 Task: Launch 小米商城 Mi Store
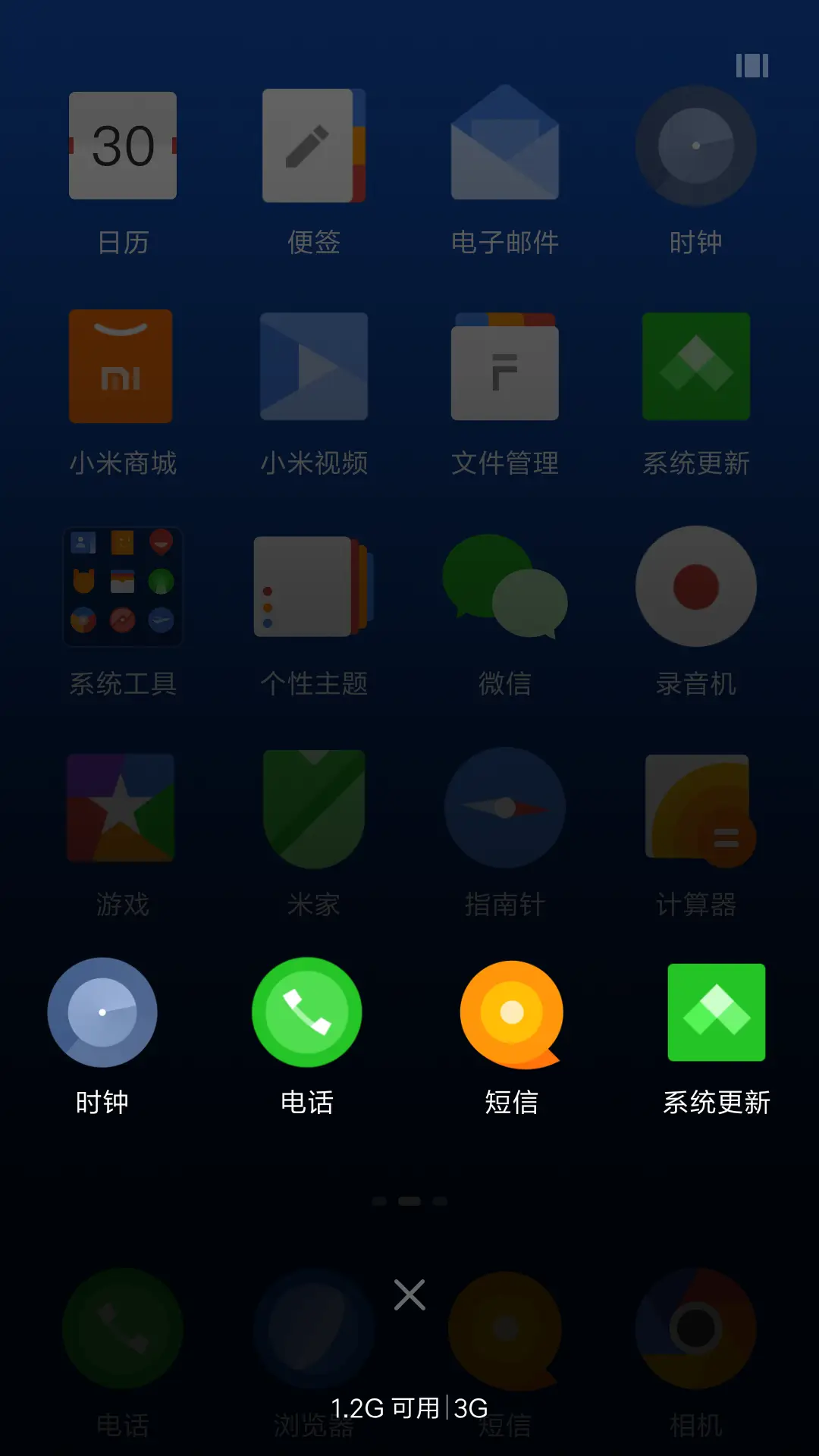(x=122, y=366)
